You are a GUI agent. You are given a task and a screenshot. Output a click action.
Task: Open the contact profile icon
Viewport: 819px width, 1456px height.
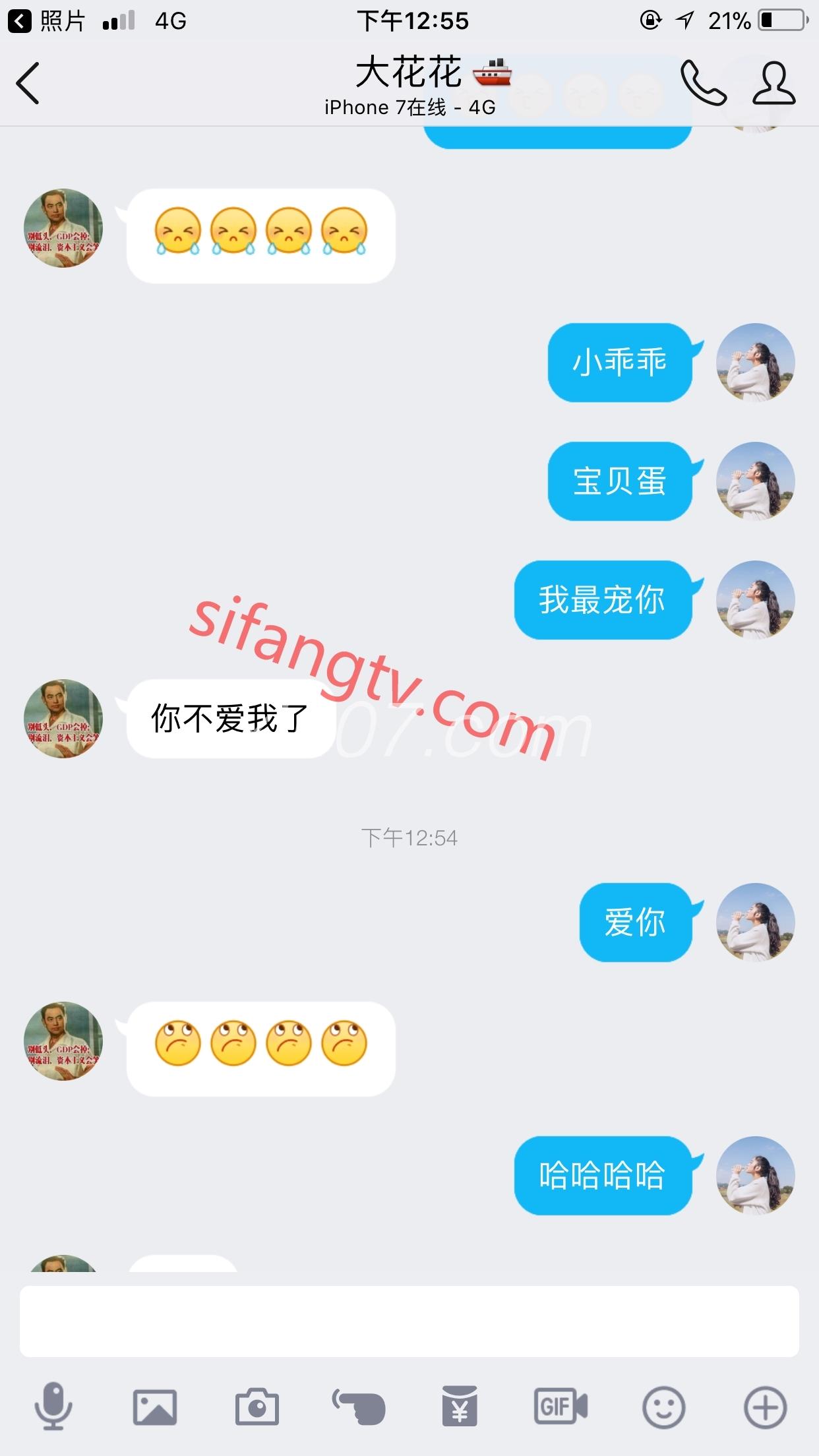point(774,83)
